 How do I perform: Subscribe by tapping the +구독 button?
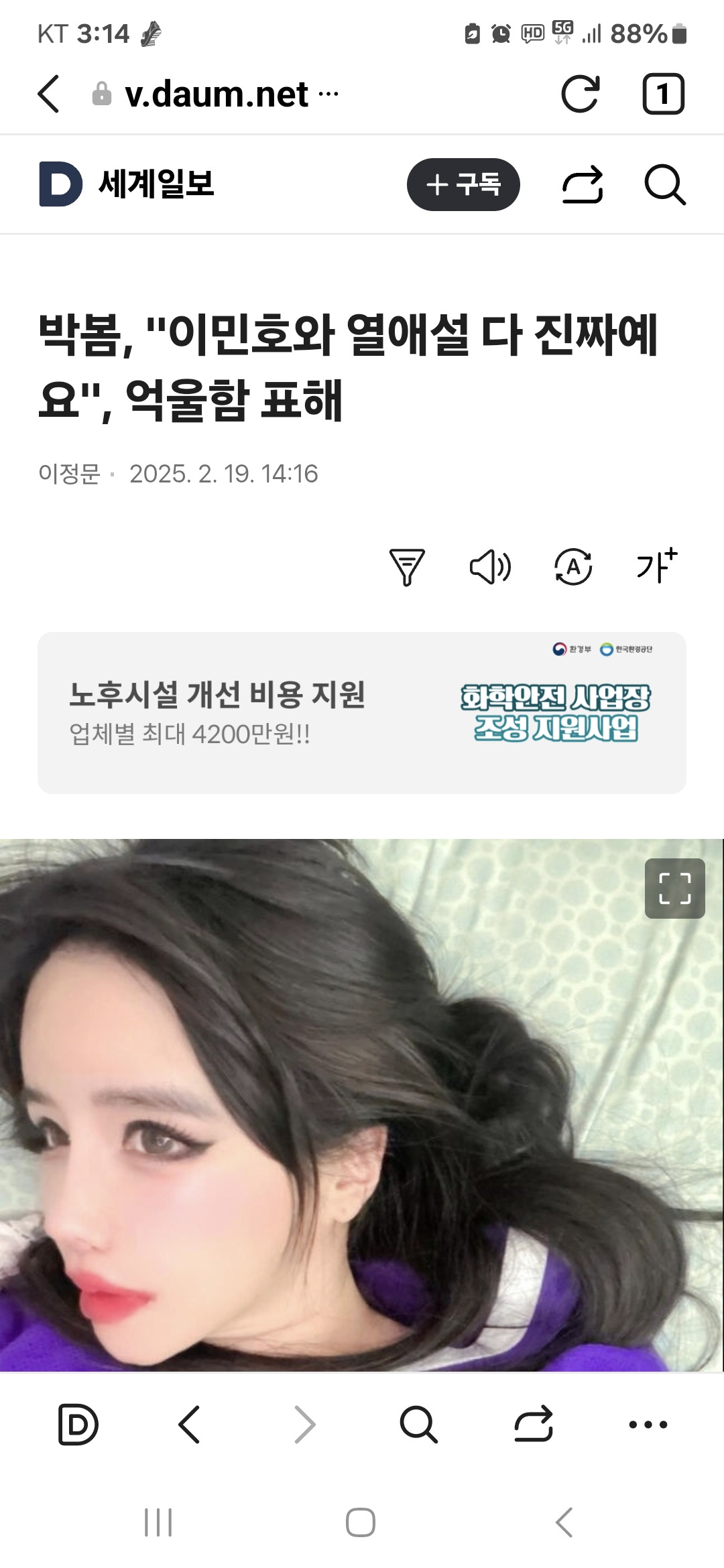pyautogui.click(x=466, y=185)
